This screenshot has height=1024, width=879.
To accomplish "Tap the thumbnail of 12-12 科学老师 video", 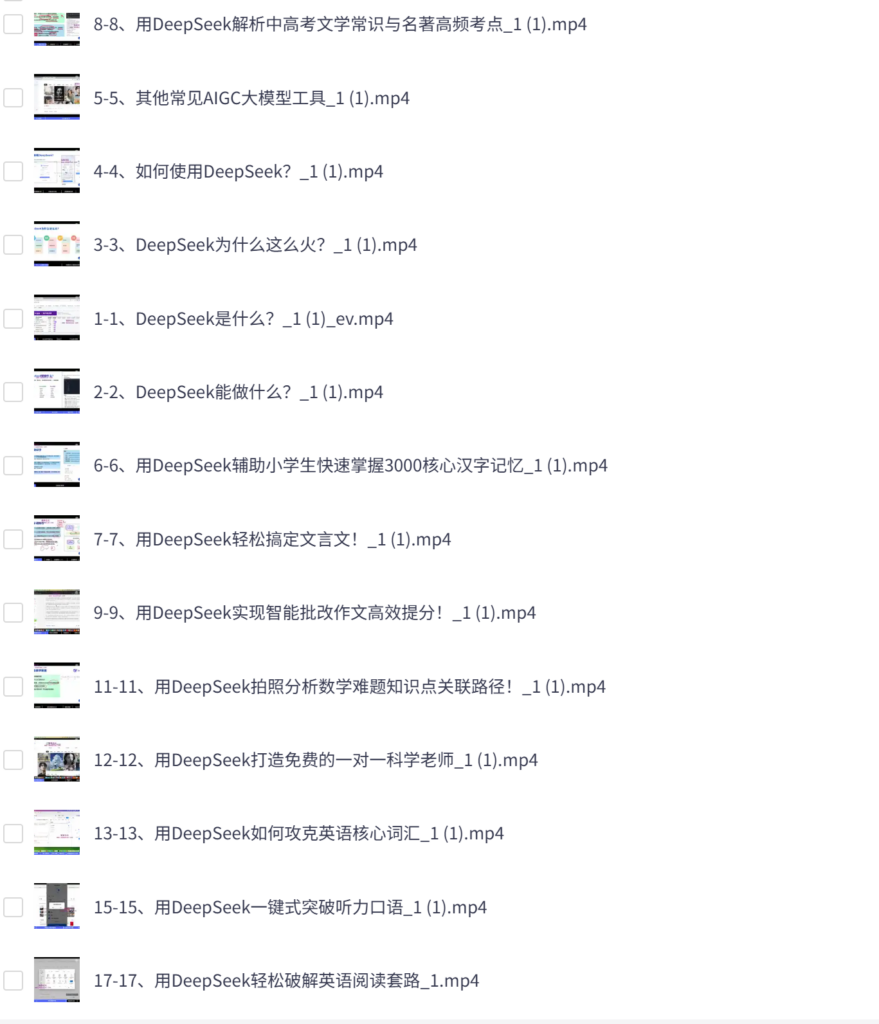I will 56,760.
